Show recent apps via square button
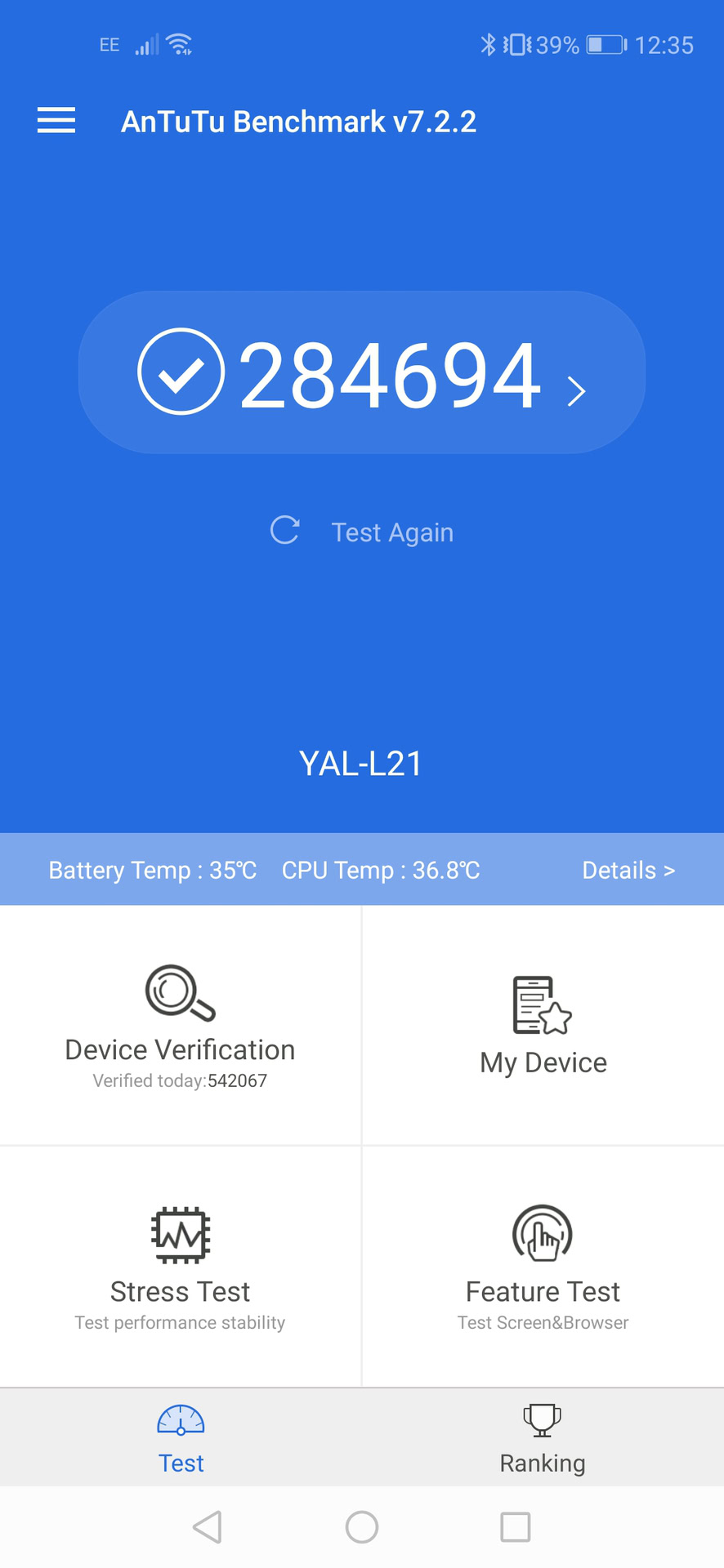The height and width of the screenshot is (1568, 724). coord(515,1526)
